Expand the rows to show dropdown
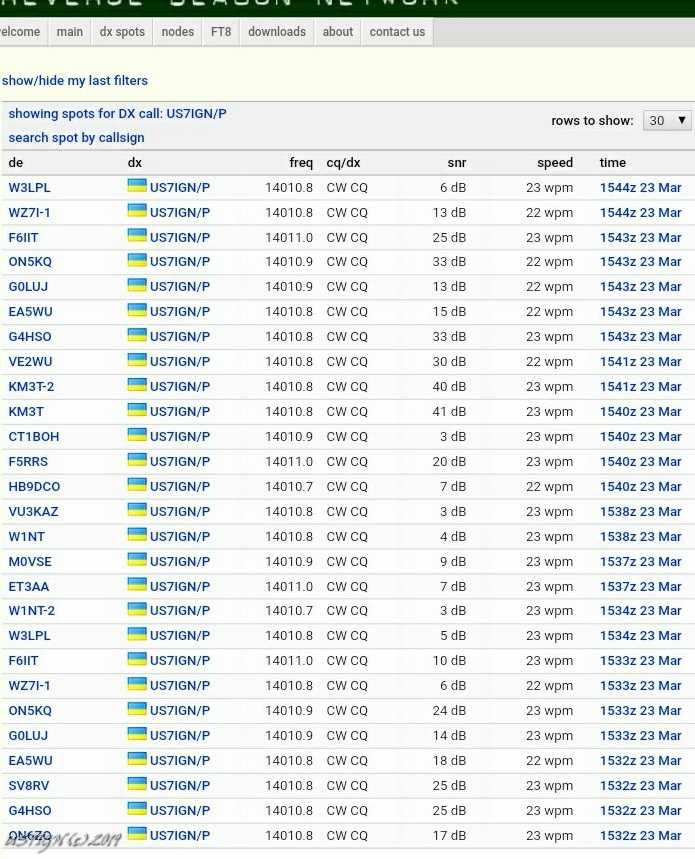 667,120
